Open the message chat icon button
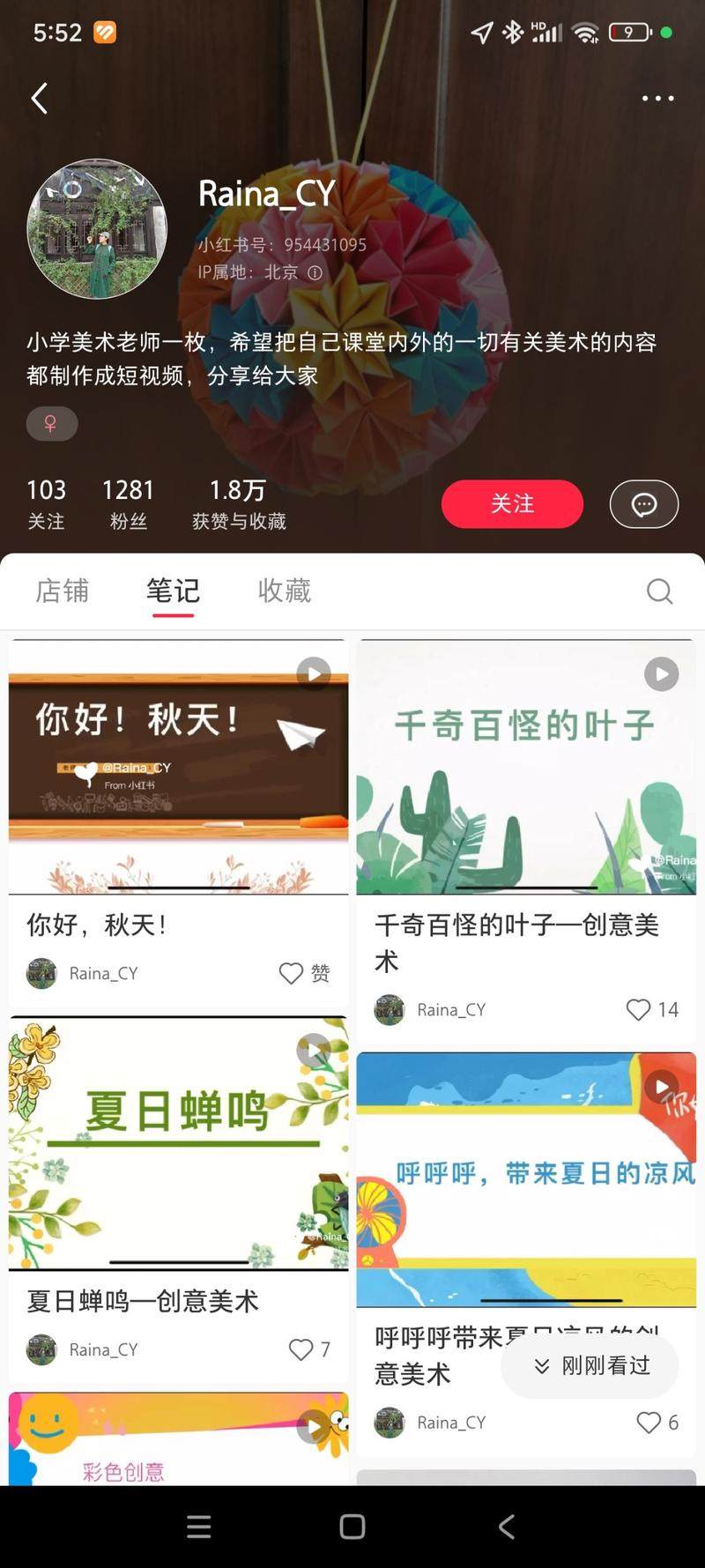 tap(643, 504)
